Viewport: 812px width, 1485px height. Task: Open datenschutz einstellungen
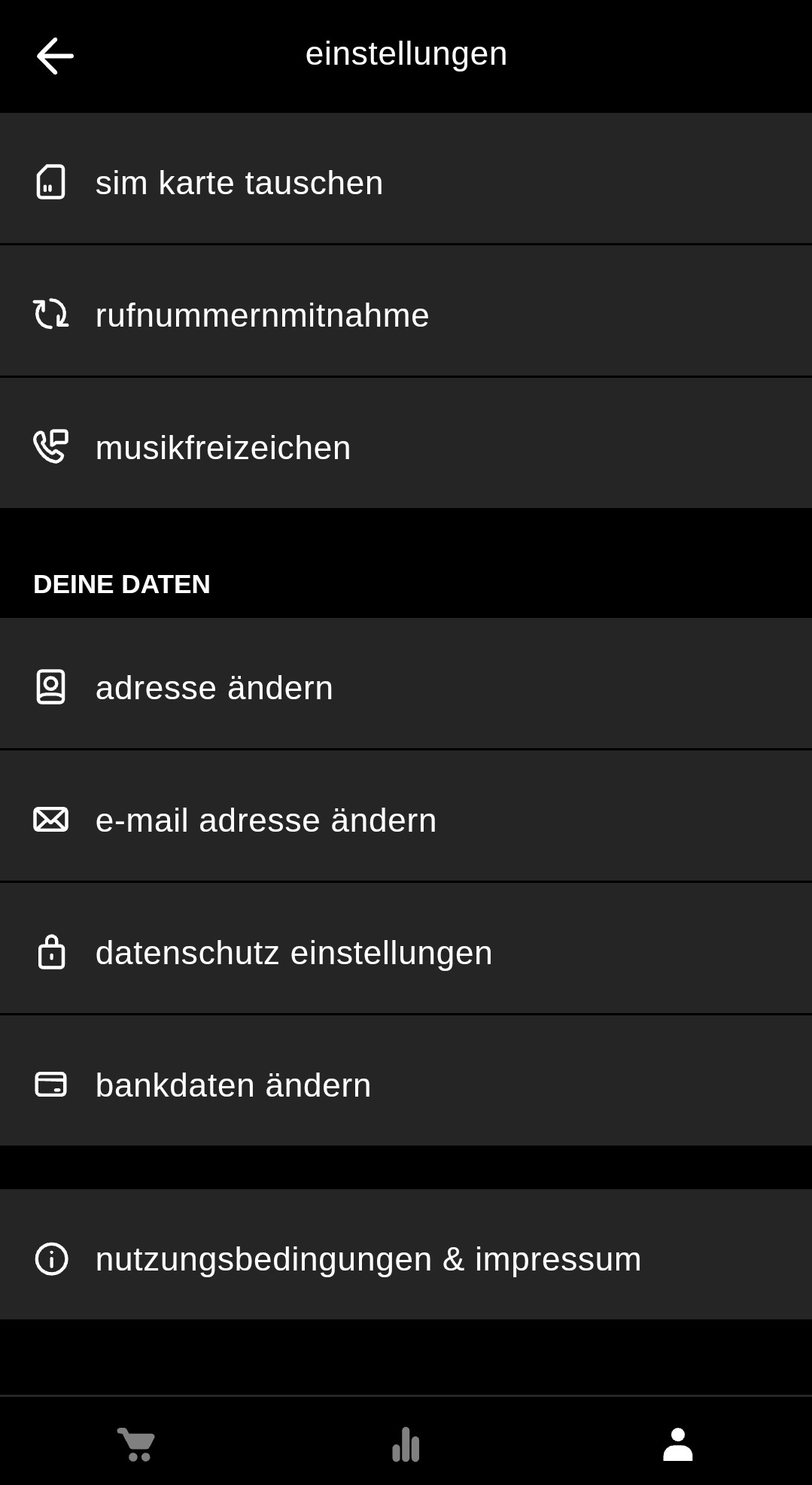point(406,948)
